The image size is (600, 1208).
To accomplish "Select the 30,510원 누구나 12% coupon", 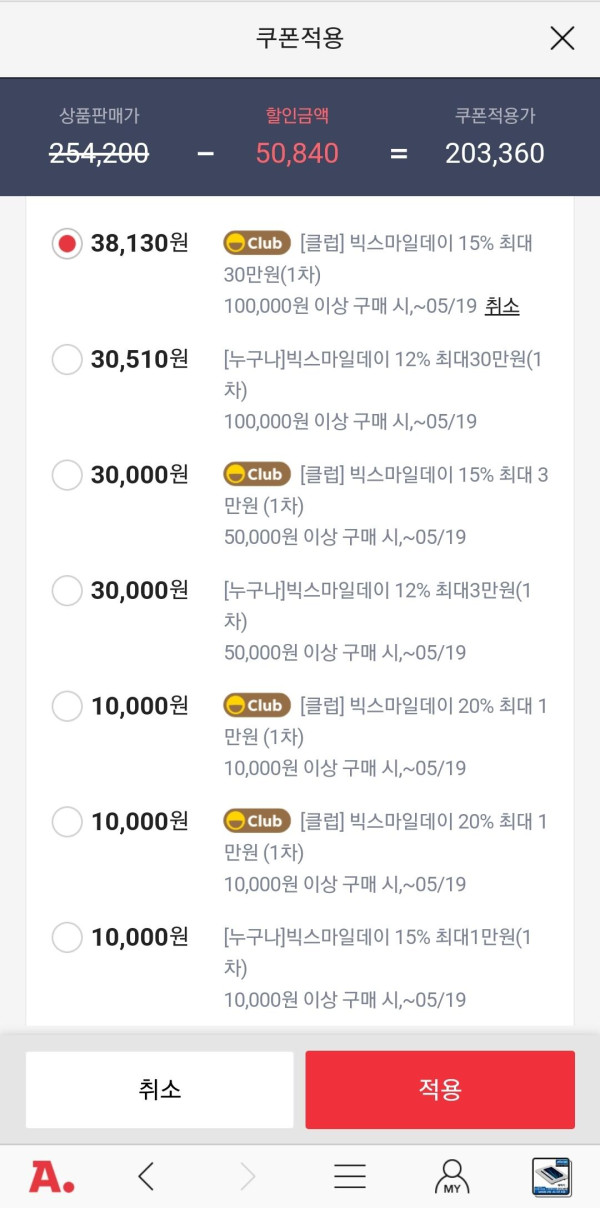I will click(67, 359).
